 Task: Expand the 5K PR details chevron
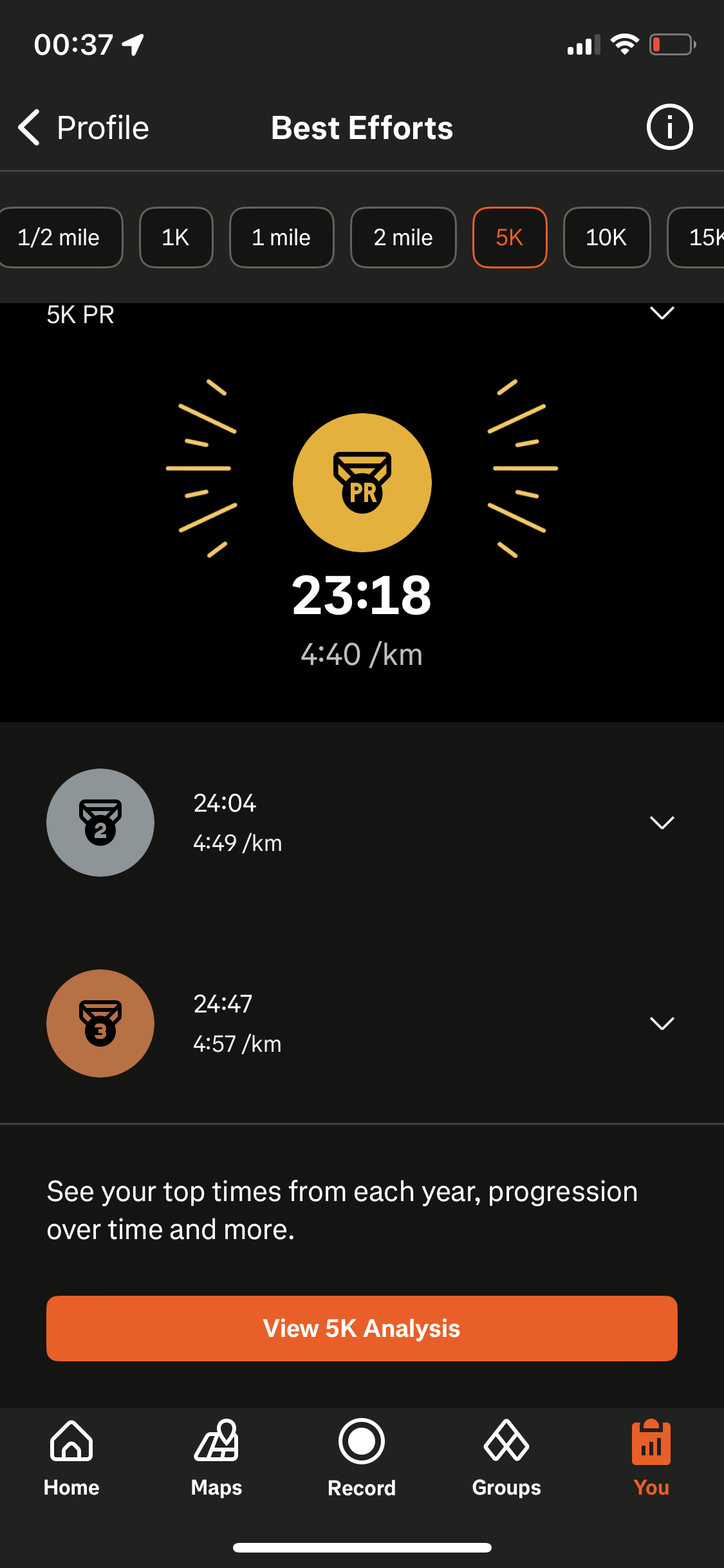pyautogui.click(x=662, y=313)
